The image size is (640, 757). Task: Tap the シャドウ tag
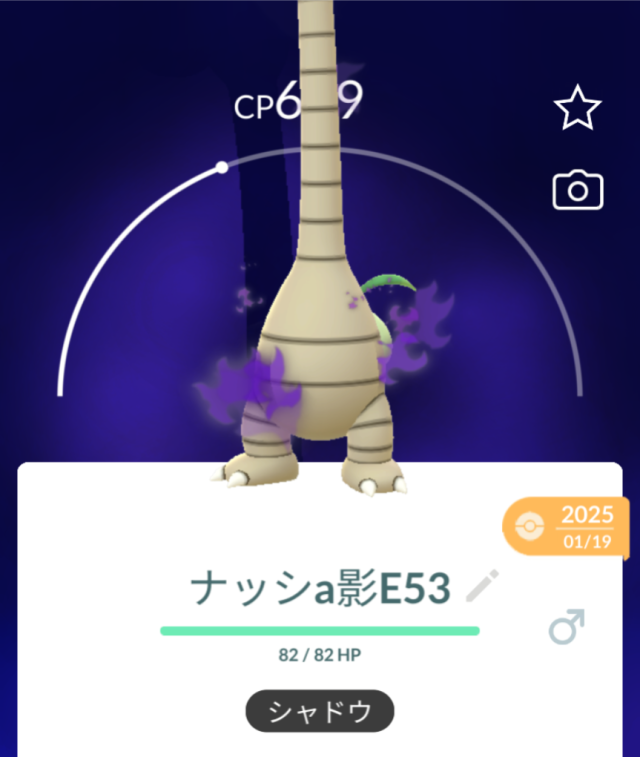coord(320,712)
